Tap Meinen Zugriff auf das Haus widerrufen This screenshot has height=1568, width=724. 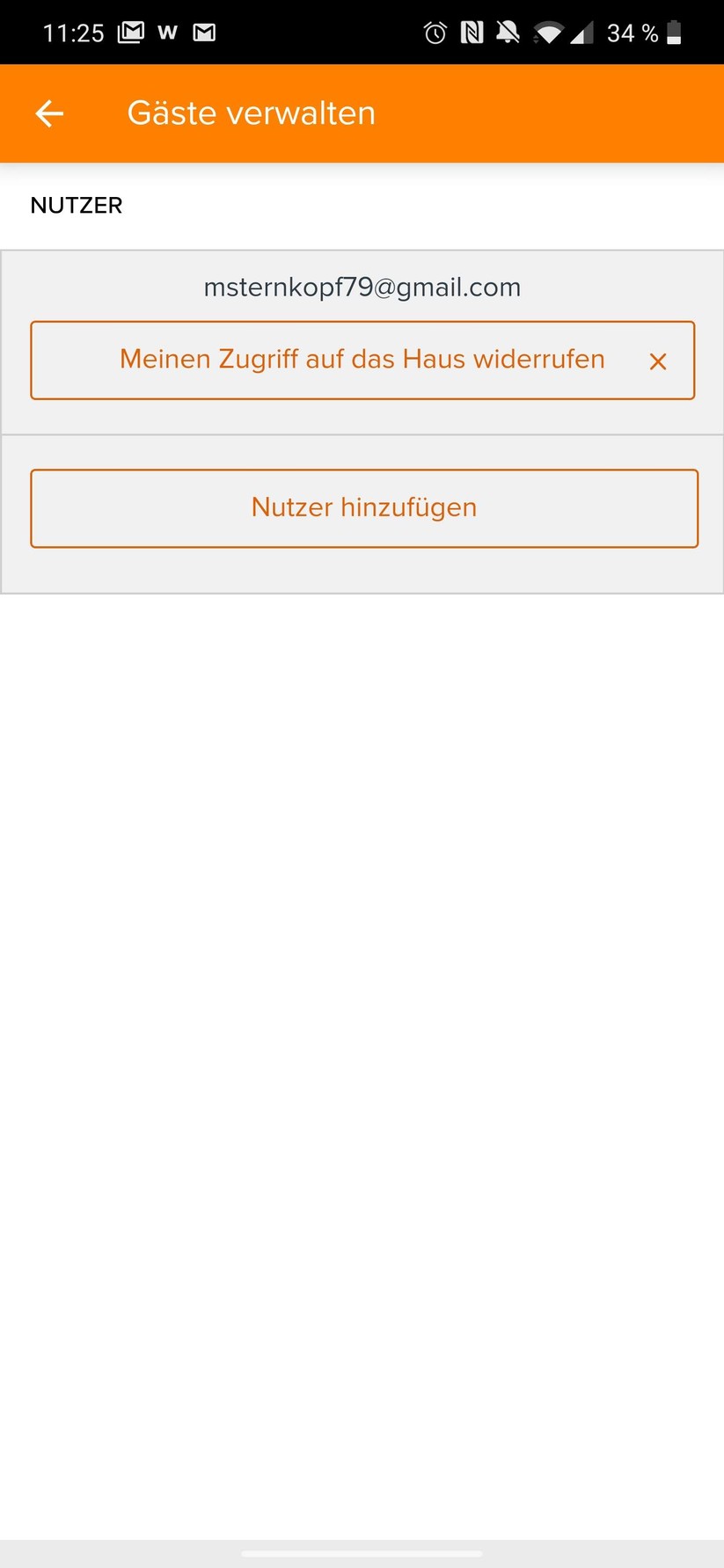pos(362,361)
